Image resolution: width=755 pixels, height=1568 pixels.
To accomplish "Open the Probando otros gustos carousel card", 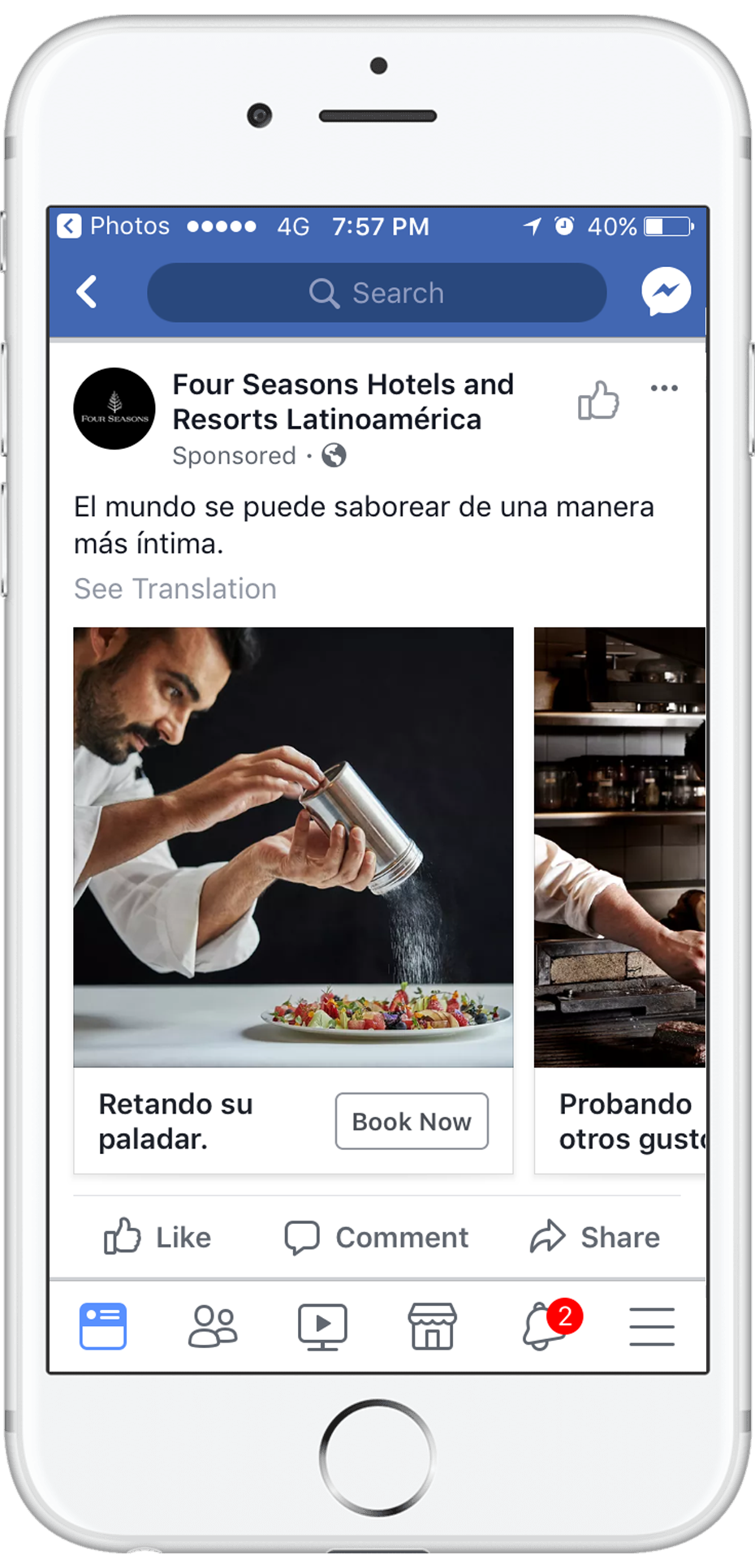I will tap(620, 900).
